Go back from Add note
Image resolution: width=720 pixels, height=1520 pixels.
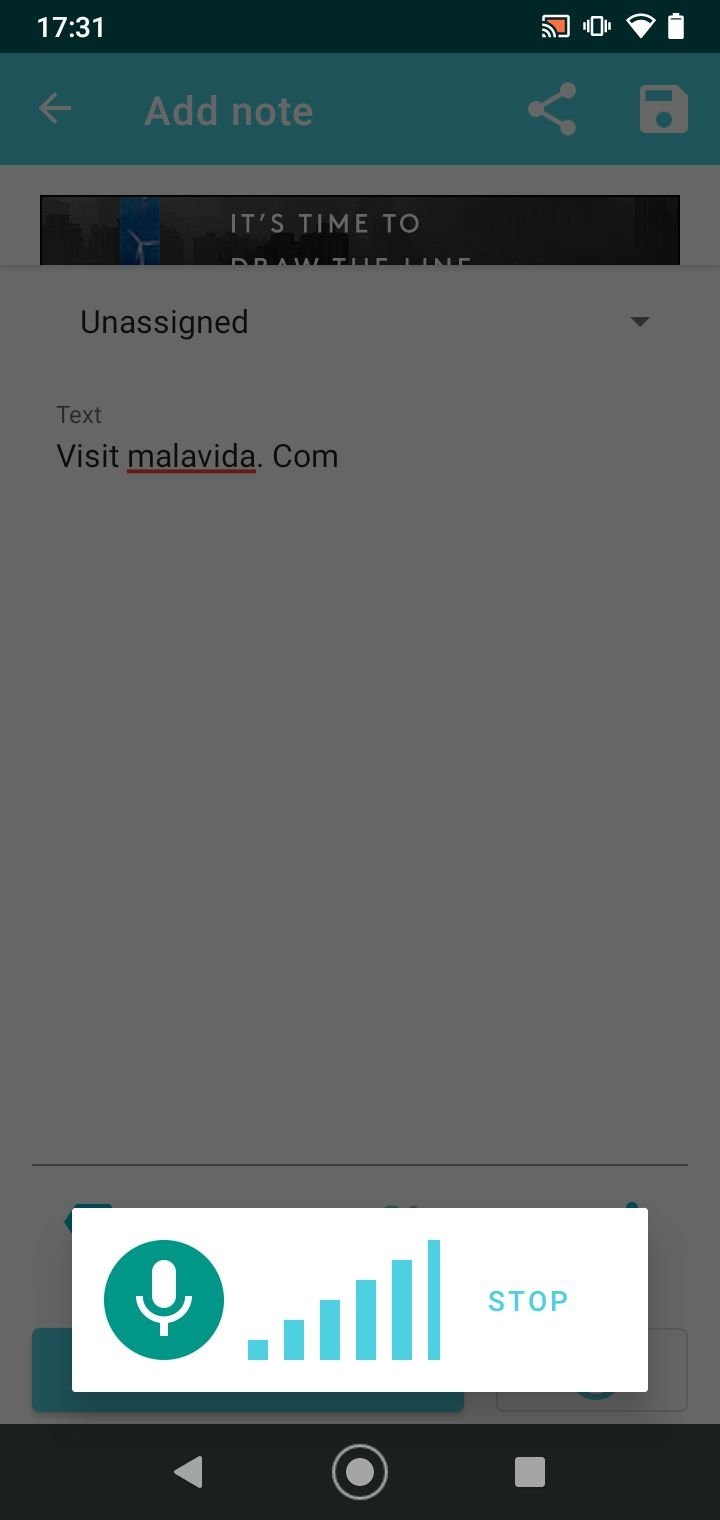[x=55, y=109]
